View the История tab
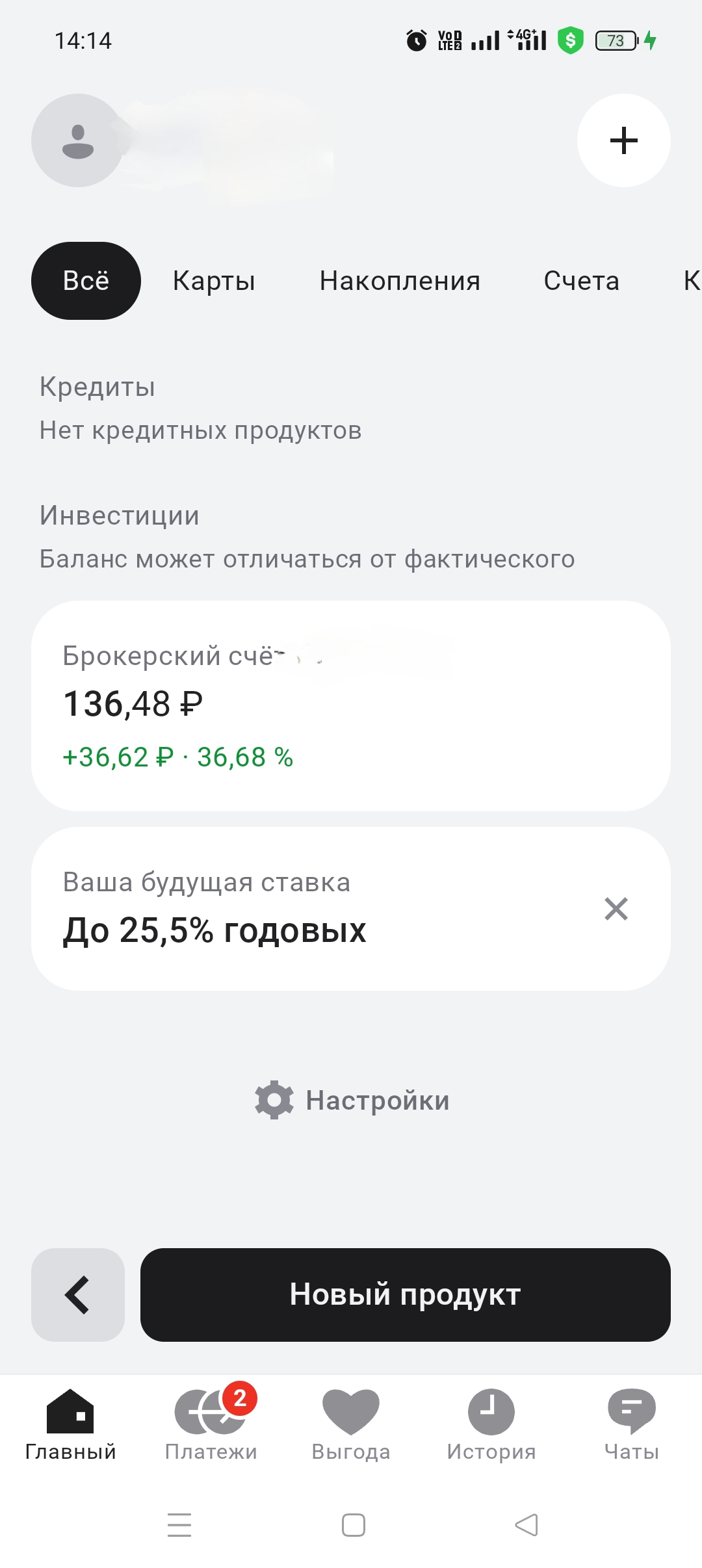This screenshot has height=1568, width=702. click(491, 1424)
